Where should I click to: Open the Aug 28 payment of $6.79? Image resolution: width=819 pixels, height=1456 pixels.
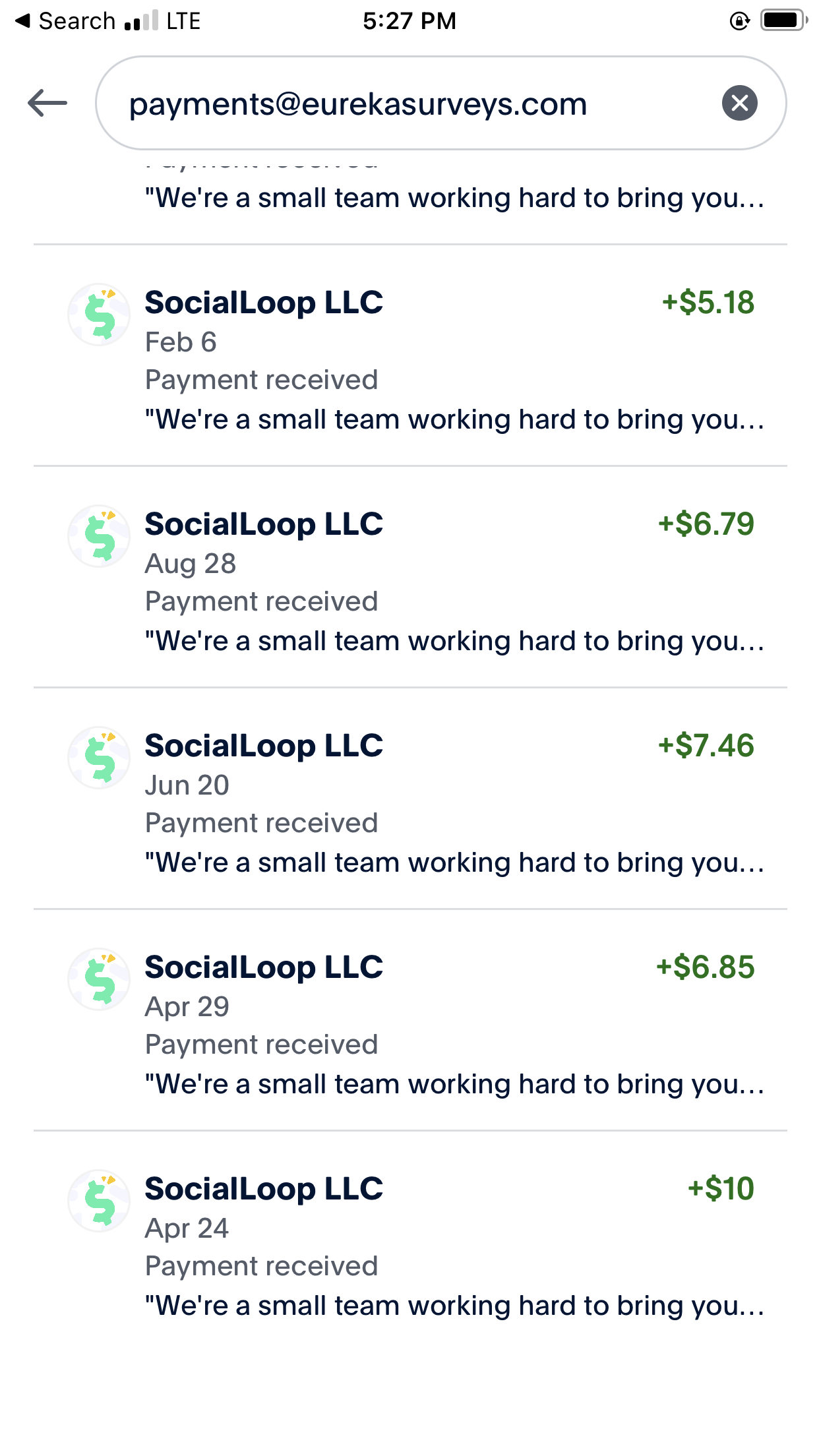pos(410,578)
